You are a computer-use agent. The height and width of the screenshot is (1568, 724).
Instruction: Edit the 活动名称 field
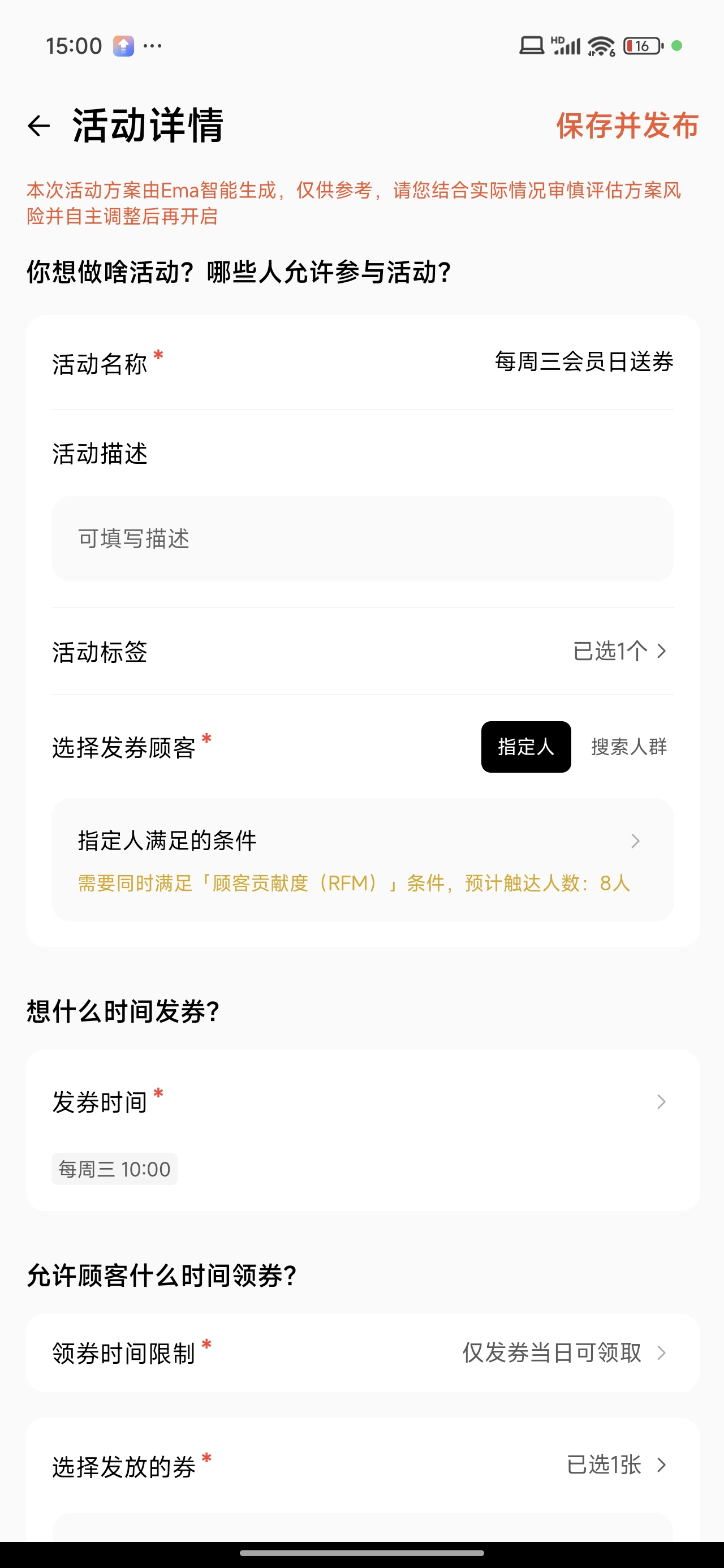click(583, 362)
